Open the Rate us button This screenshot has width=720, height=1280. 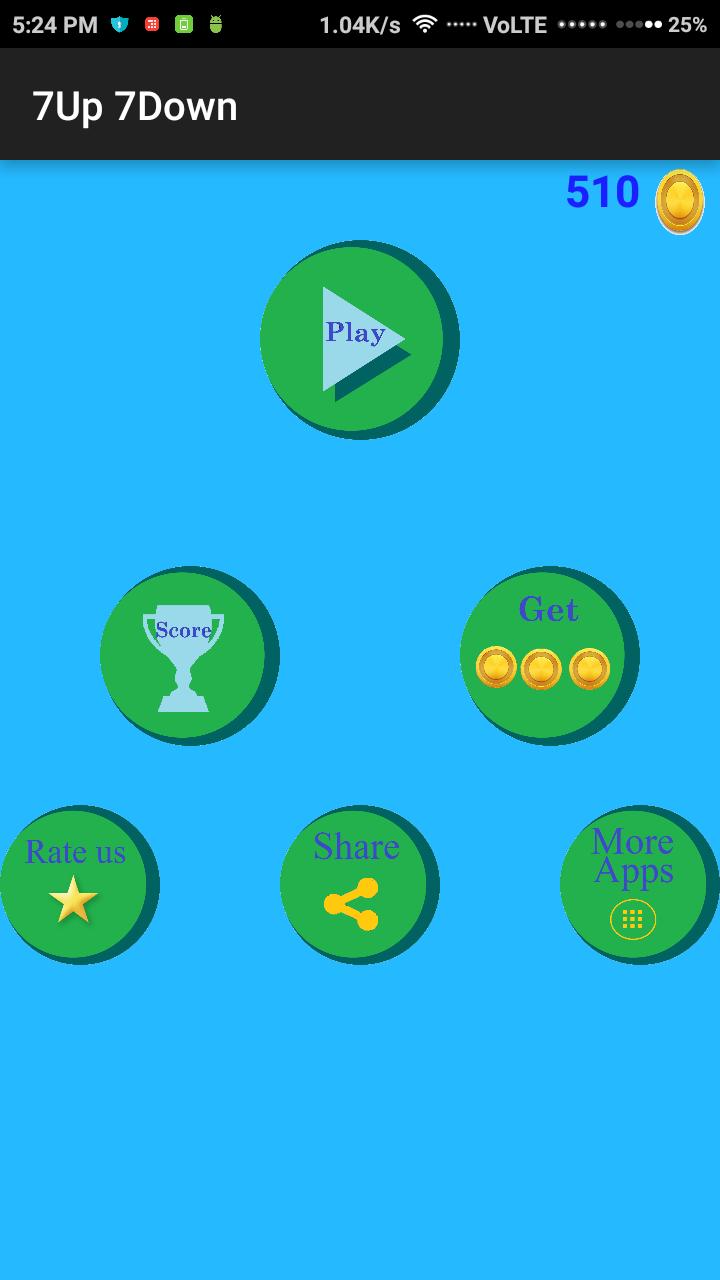[76, 883]
